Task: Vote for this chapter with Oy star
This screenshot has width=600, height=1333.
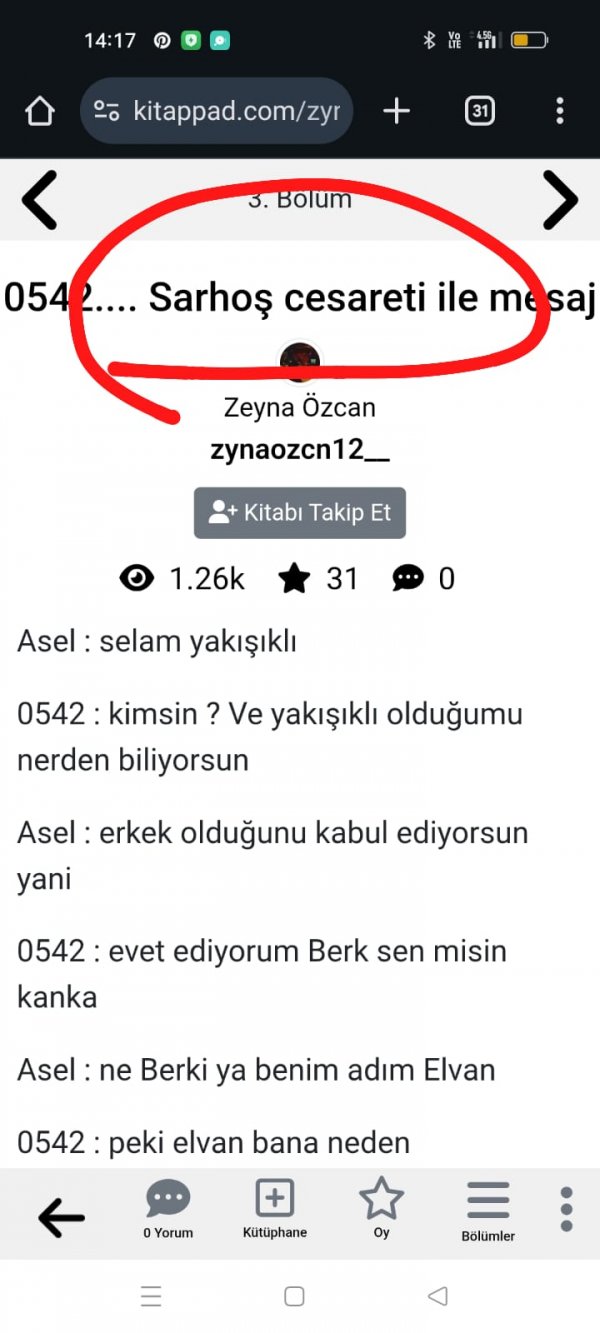Action: pyautogui.click(x=381, y=1207)
